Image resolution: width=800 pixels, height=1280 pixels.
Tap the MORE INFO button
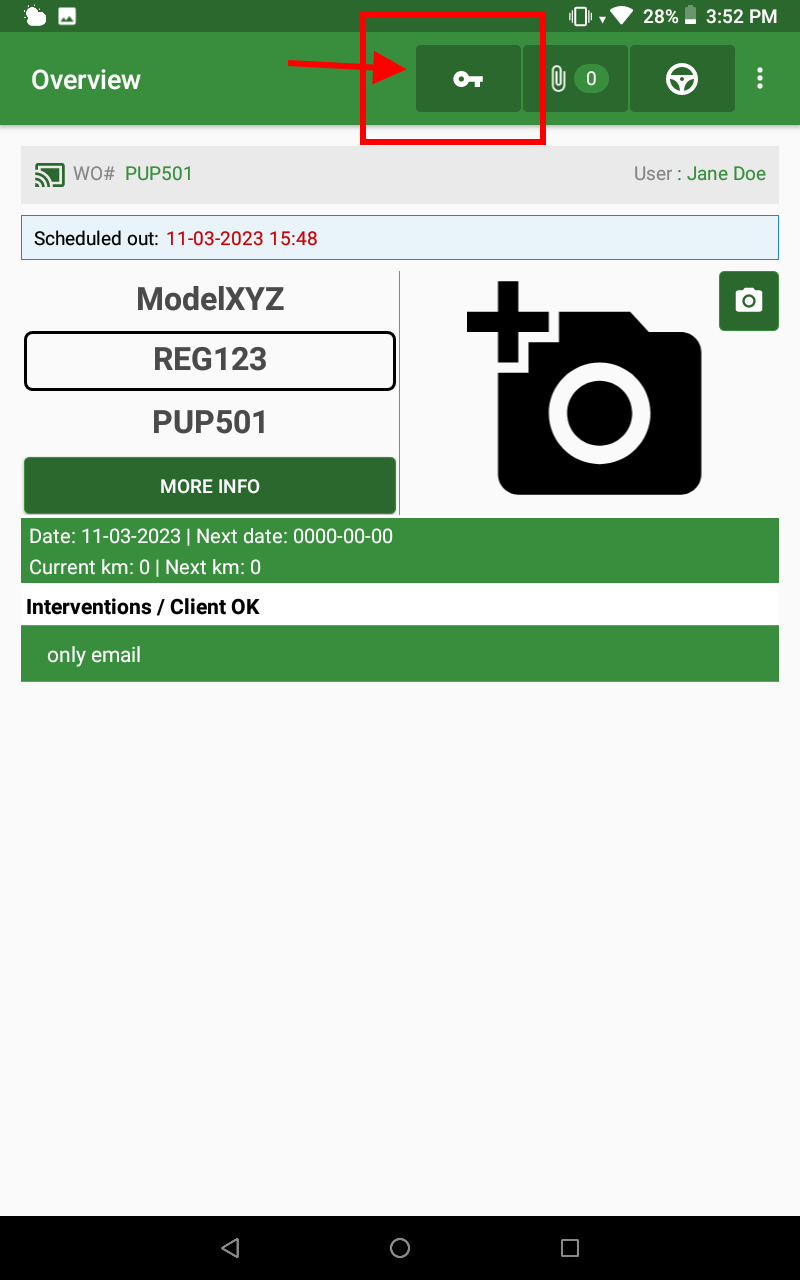tap(210, 486)
